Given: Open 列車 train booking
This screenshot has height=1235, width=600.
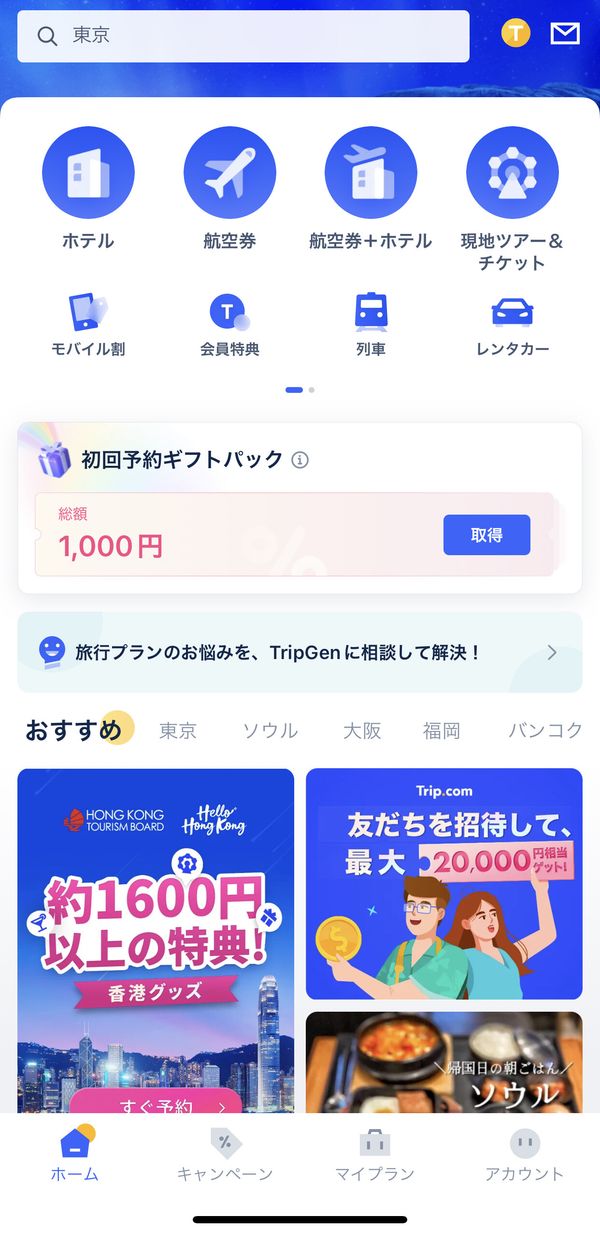Looking at the screenshot, I should tap(371, 325).
